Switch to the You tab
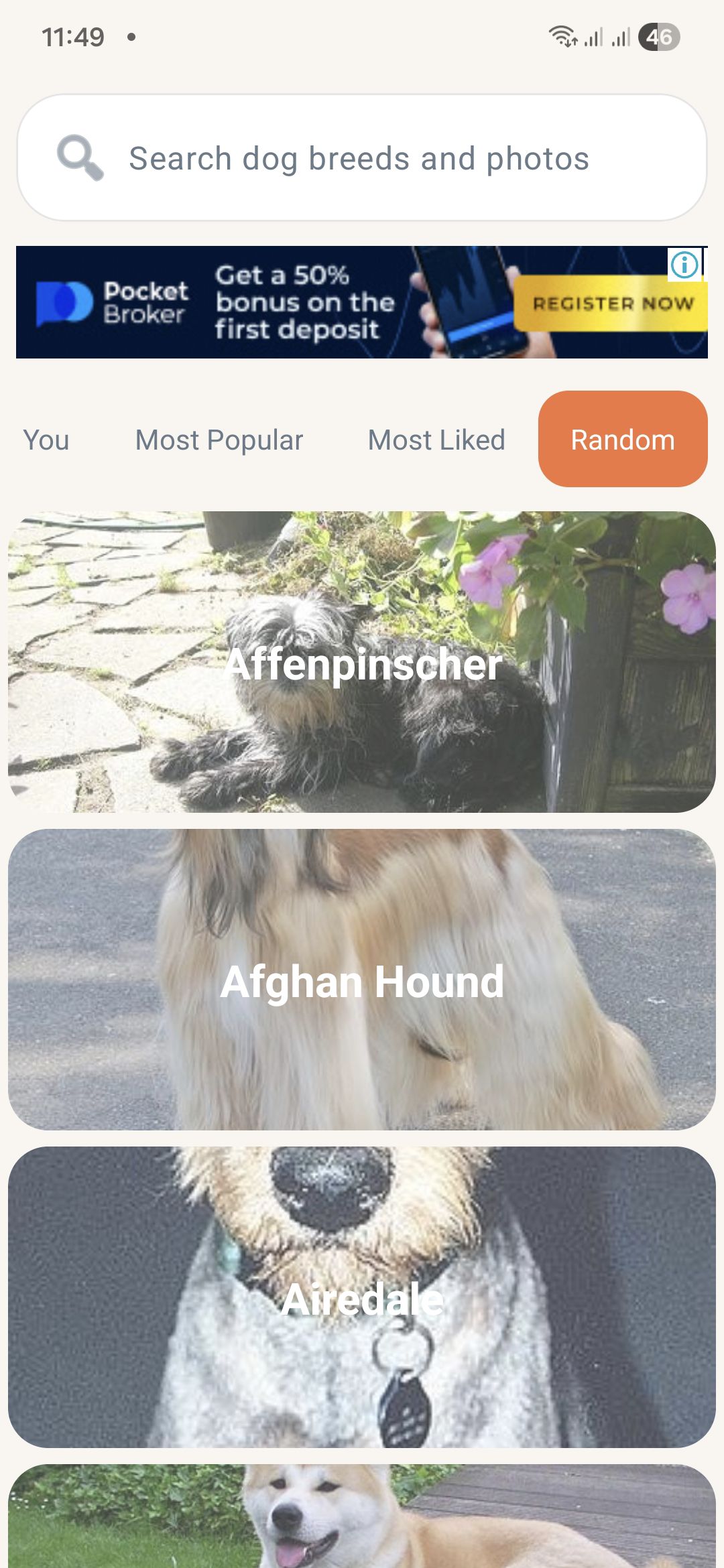 [46, 440]
